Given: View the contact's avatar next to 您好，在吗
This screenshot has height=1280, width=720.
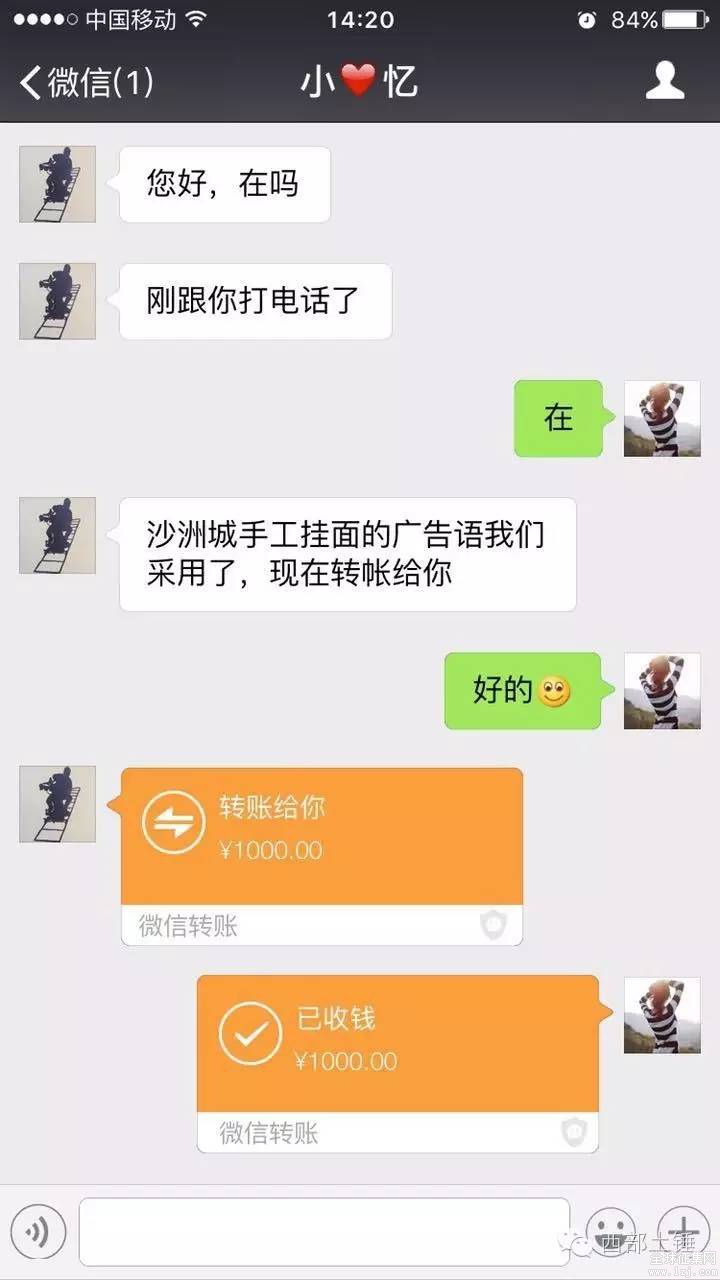Looking at the screenshot, I should (57, 184).
